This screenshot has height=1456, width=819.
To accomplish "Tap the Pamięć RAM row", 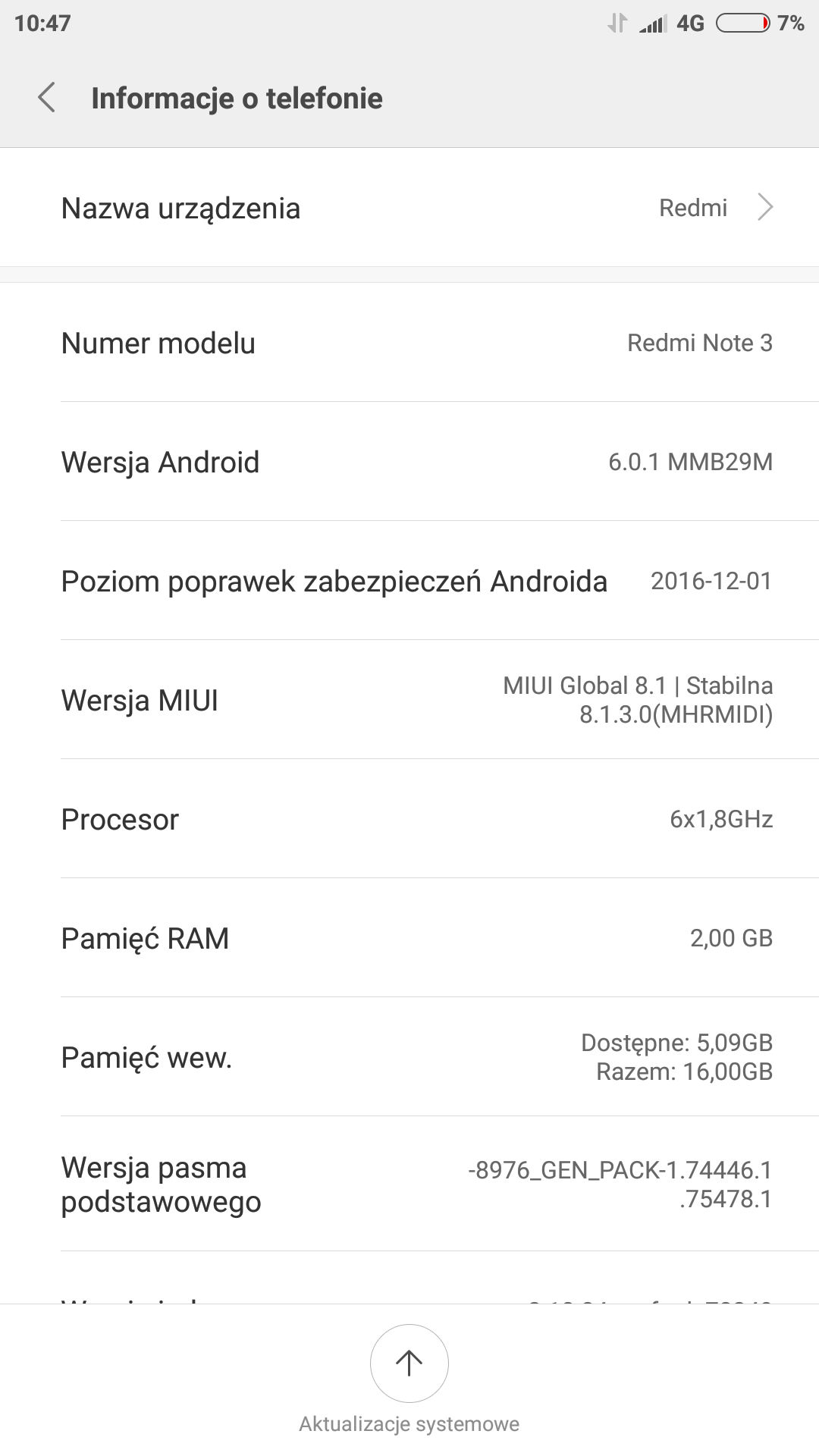I will [409, 938].
